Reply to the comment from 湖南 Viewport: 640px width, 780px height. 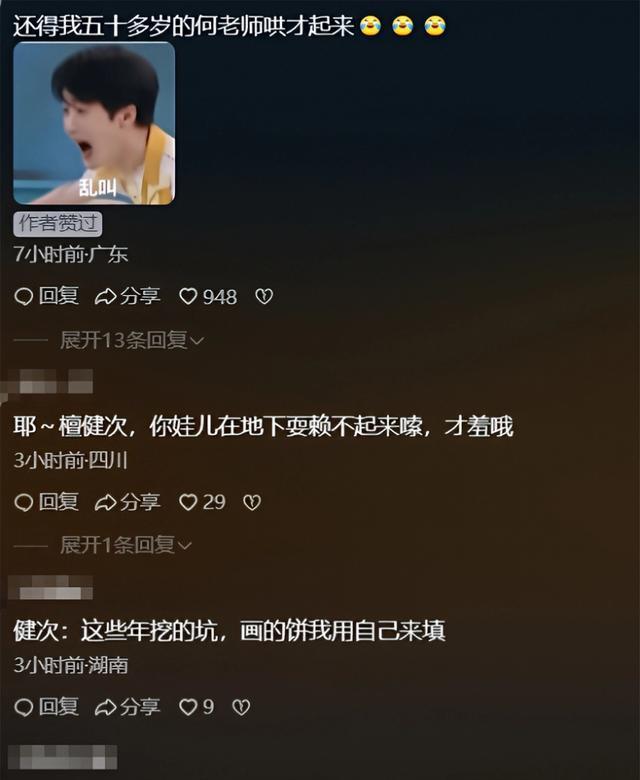click(47, 707)
